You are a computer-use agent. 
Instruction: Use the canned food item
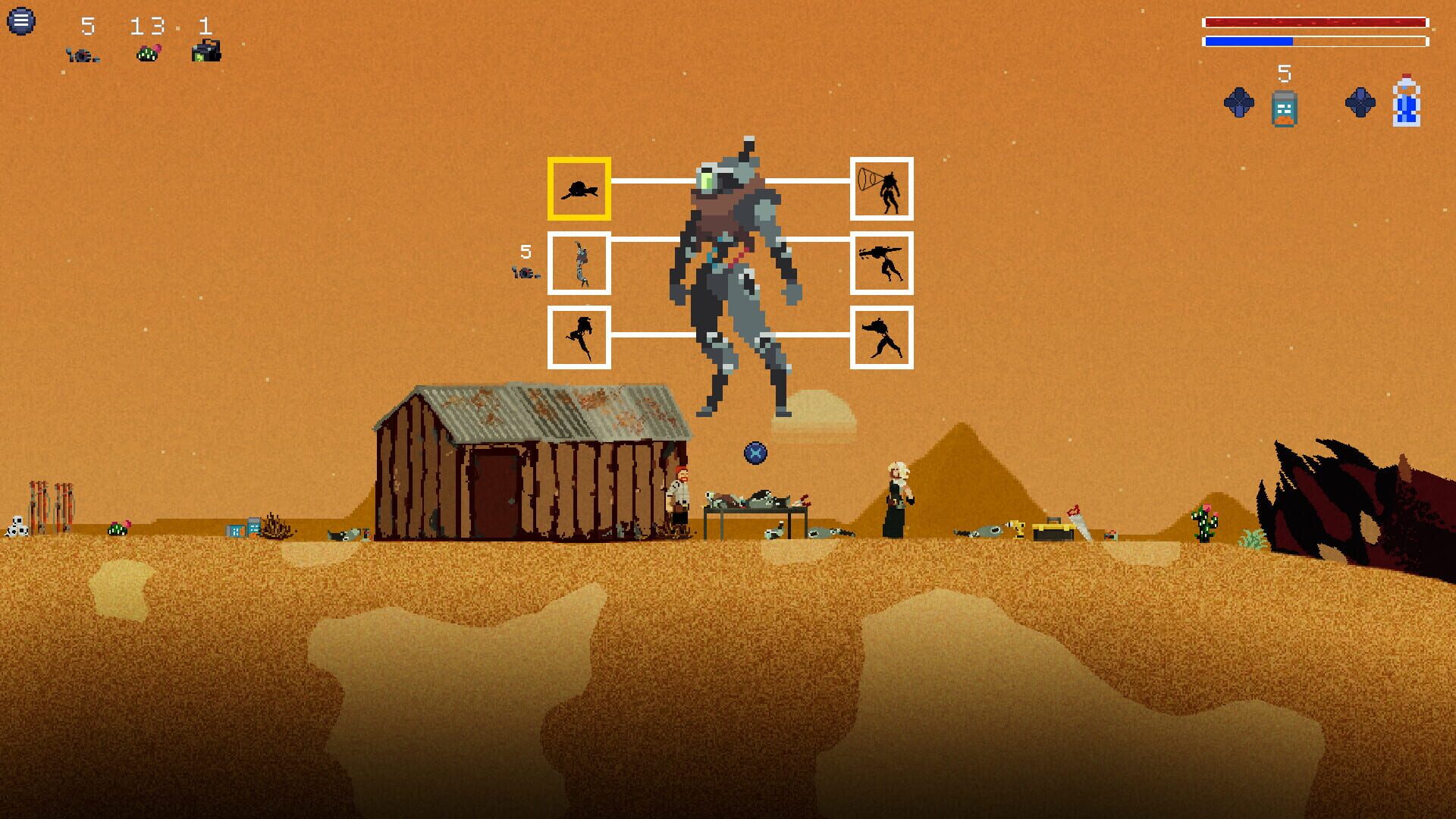[1284, 108]
